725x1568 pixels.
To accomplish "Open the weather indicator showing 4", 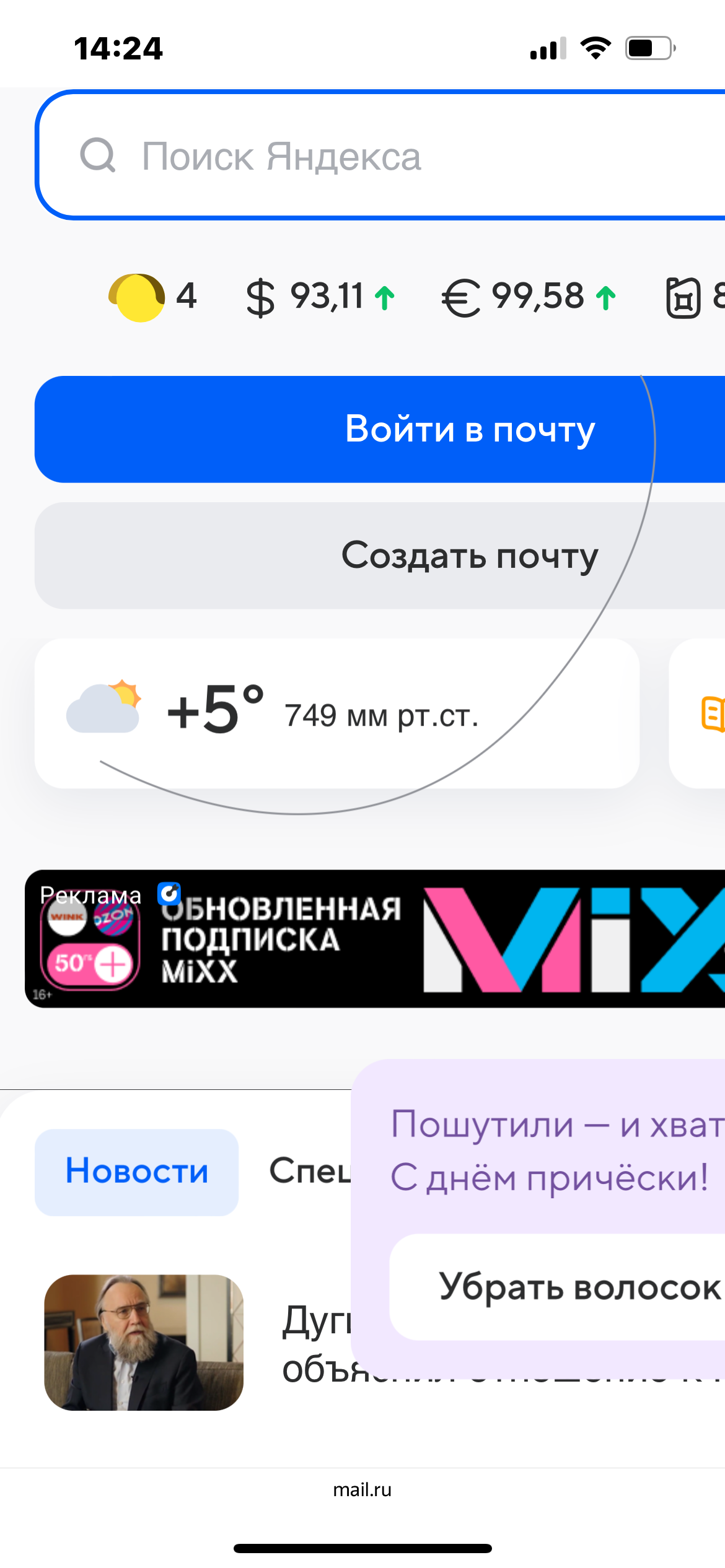I will tap(153, 297).
